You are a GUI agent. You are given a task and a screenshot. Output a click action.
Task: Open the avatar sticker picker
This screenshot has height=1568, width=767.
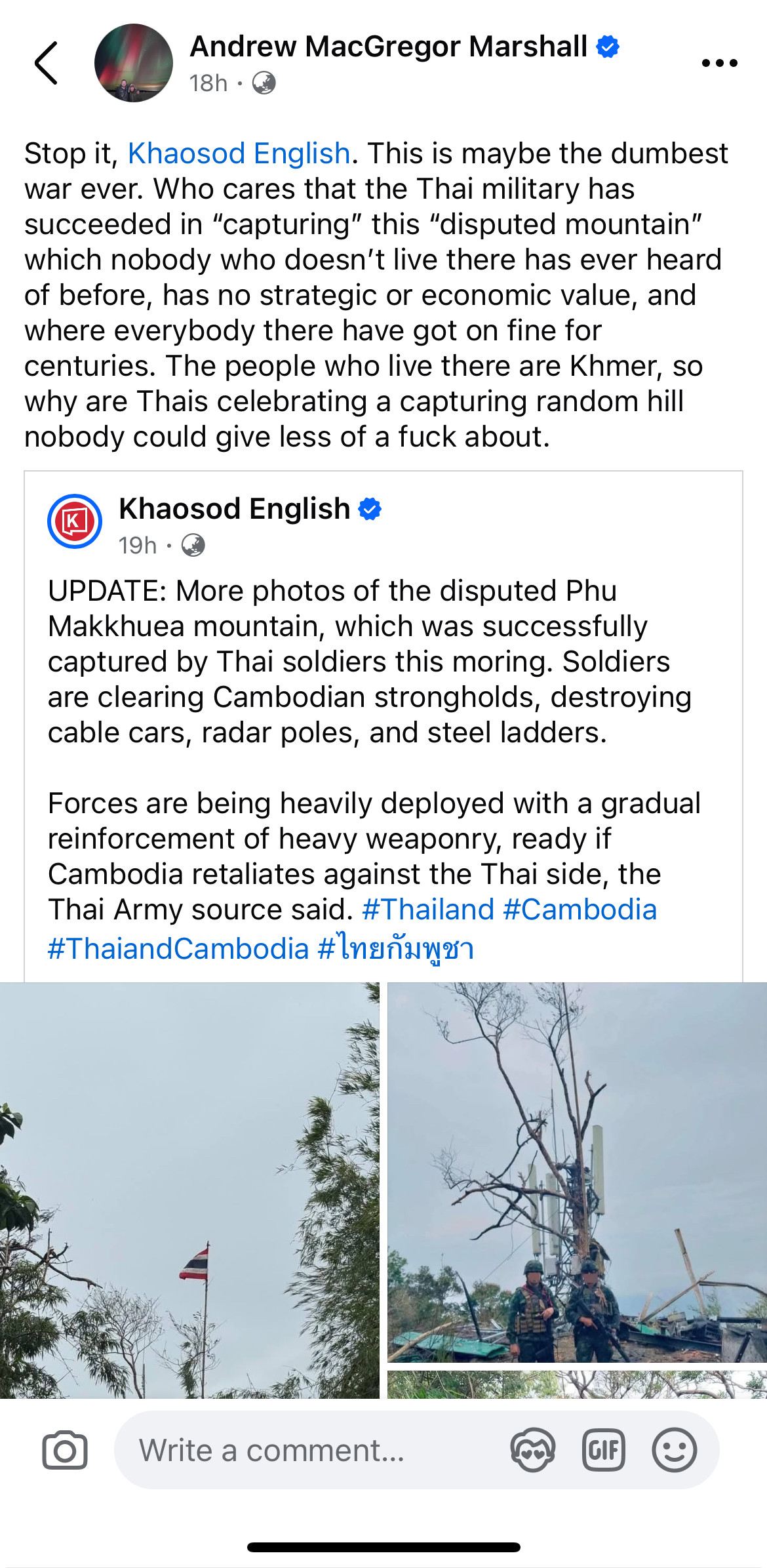click(533, 1450)
